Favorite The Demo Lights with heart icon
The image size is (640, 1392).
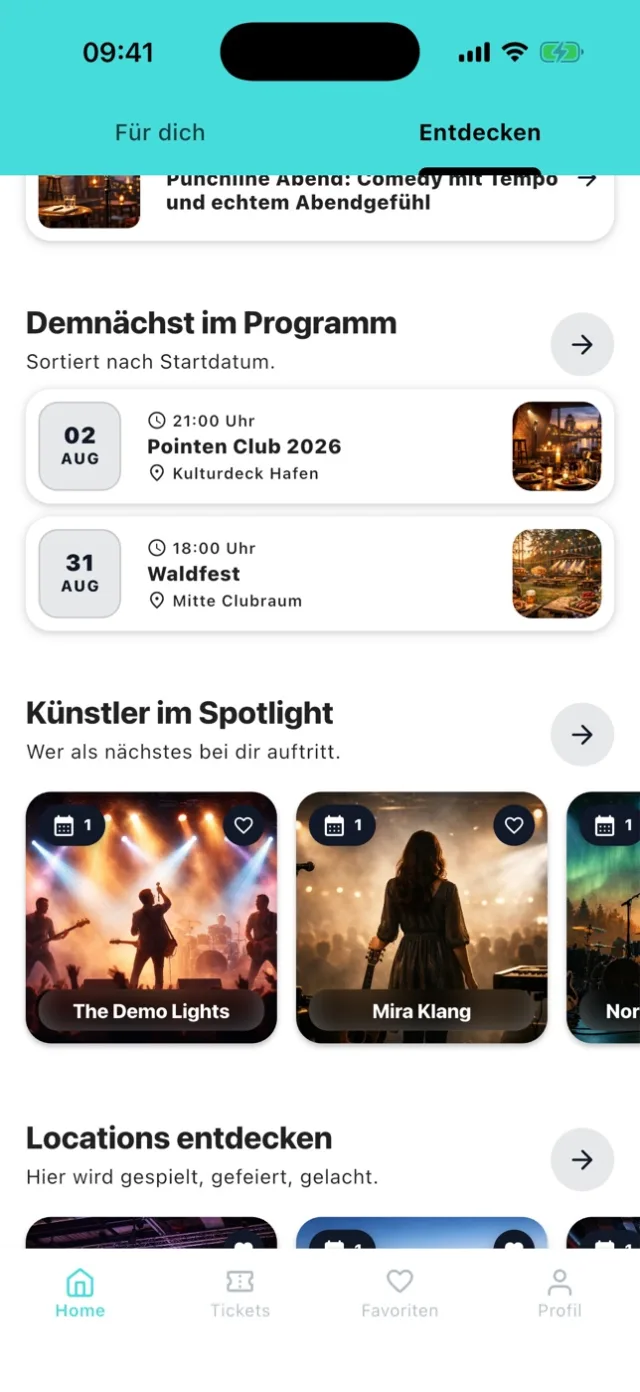point(243,825)
